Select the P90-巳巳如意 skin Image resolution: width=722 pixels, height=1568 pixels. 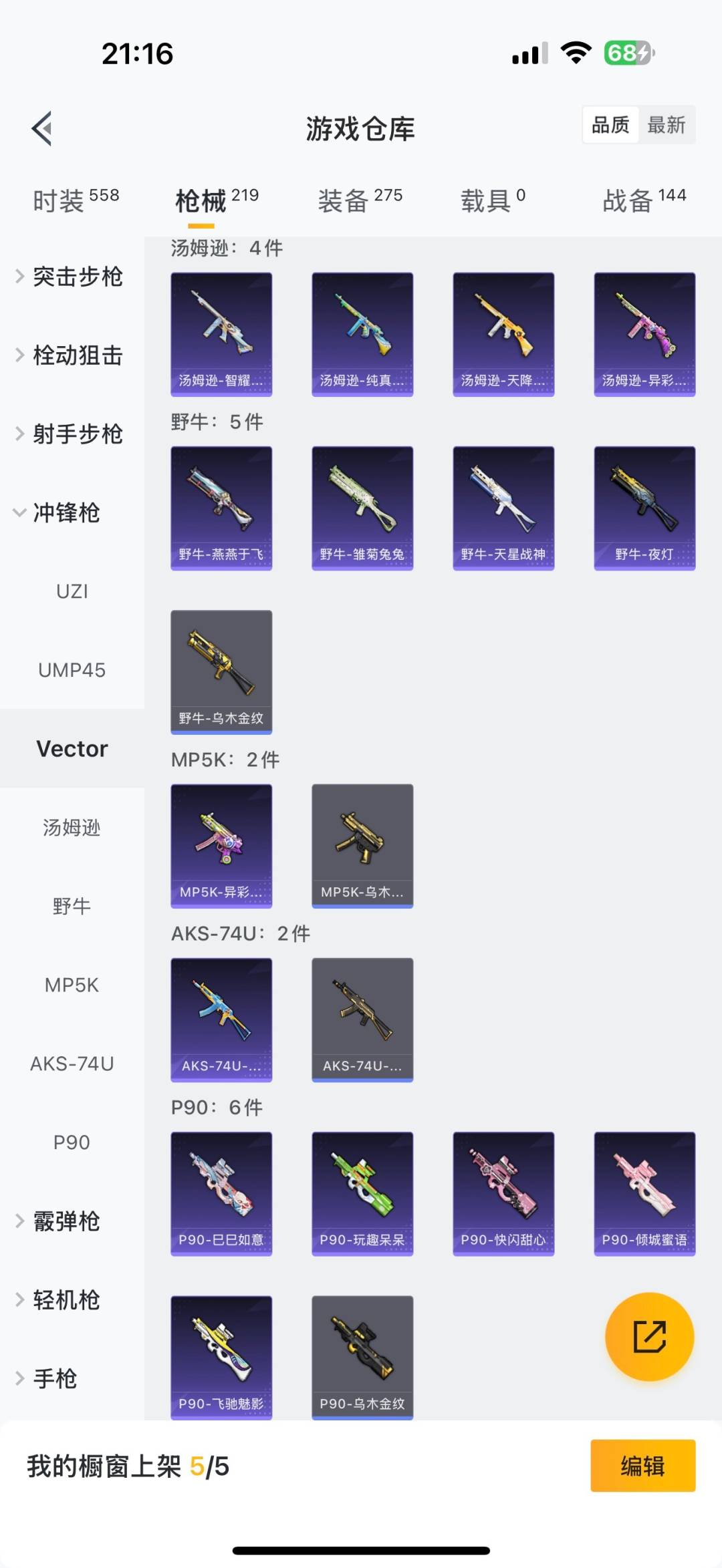click(x=221, y=1193)
